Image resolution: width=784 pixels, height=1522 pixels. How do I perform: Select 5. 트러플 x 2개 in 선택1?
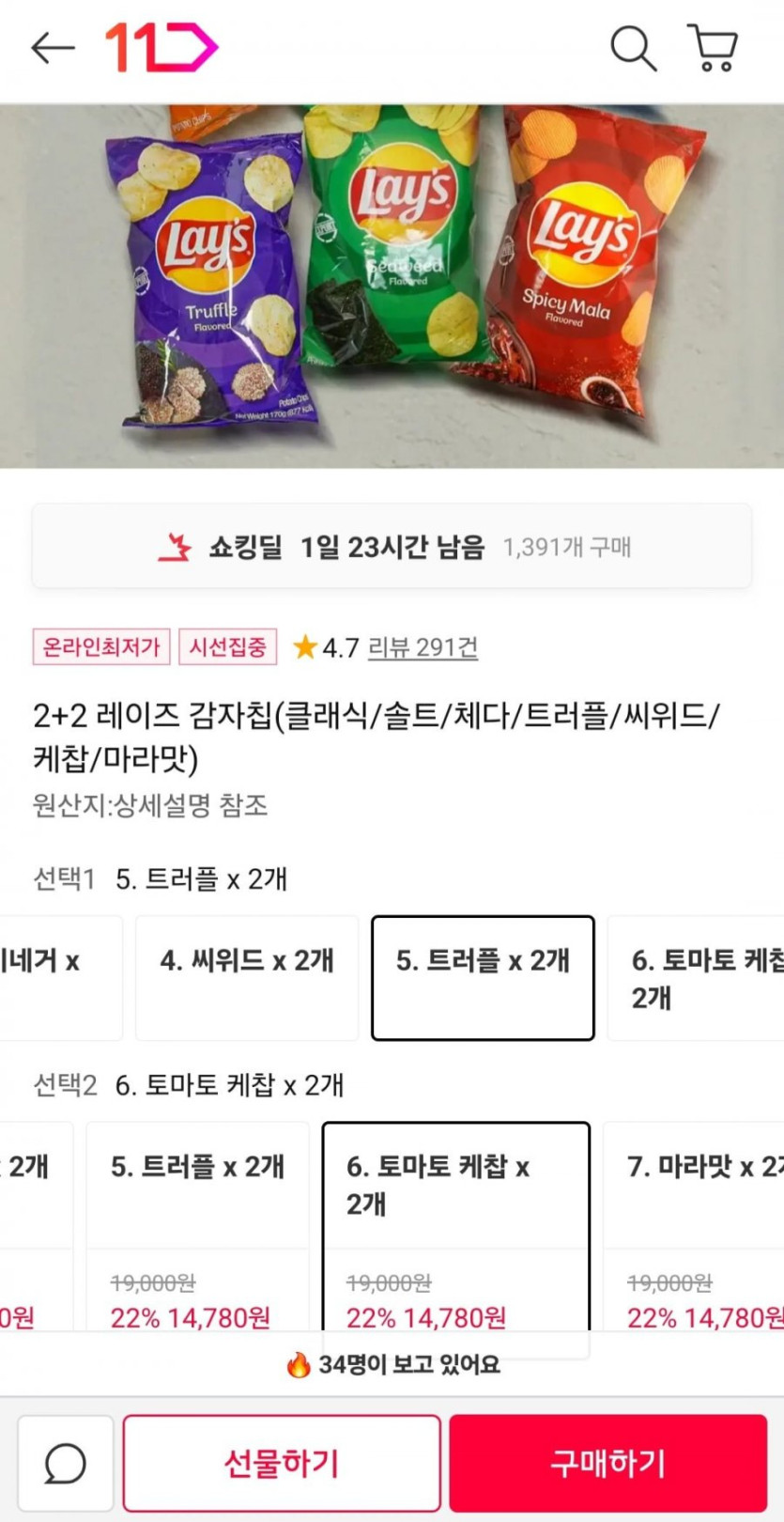tap(483, 978)
